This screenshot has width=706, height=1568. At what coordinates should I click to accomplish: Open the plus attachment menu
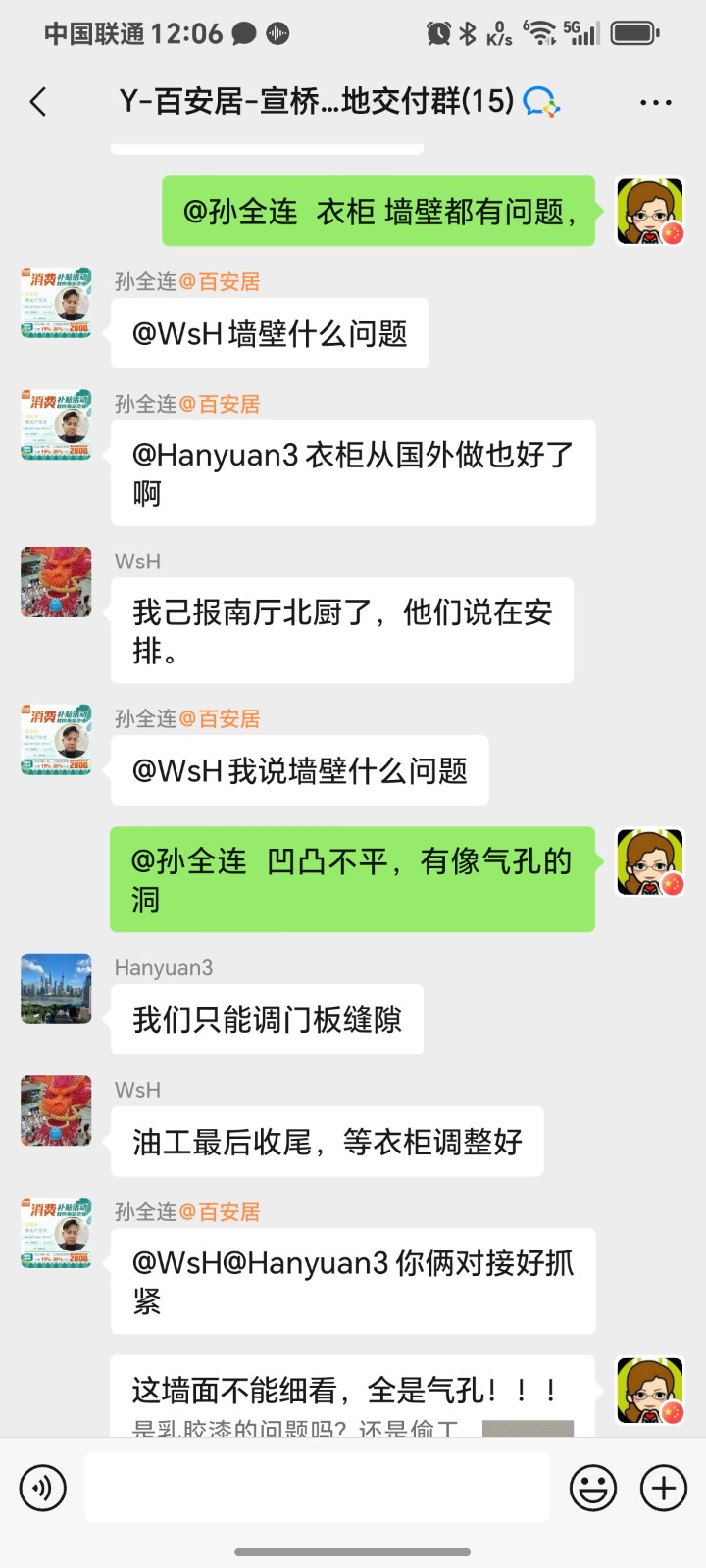(664, 1488)
